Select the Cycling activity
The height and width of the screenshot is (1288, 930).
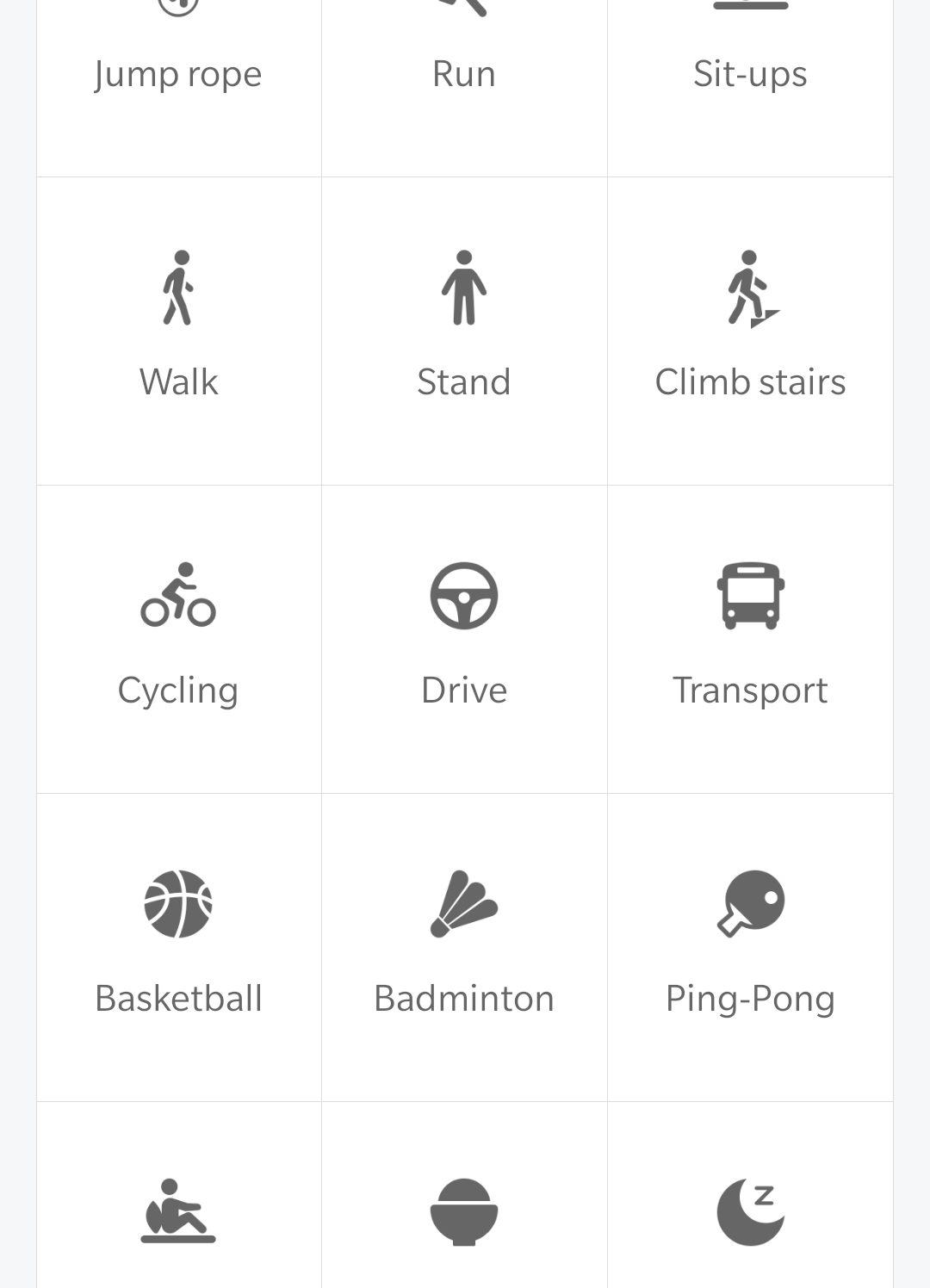tap(178, 639)
